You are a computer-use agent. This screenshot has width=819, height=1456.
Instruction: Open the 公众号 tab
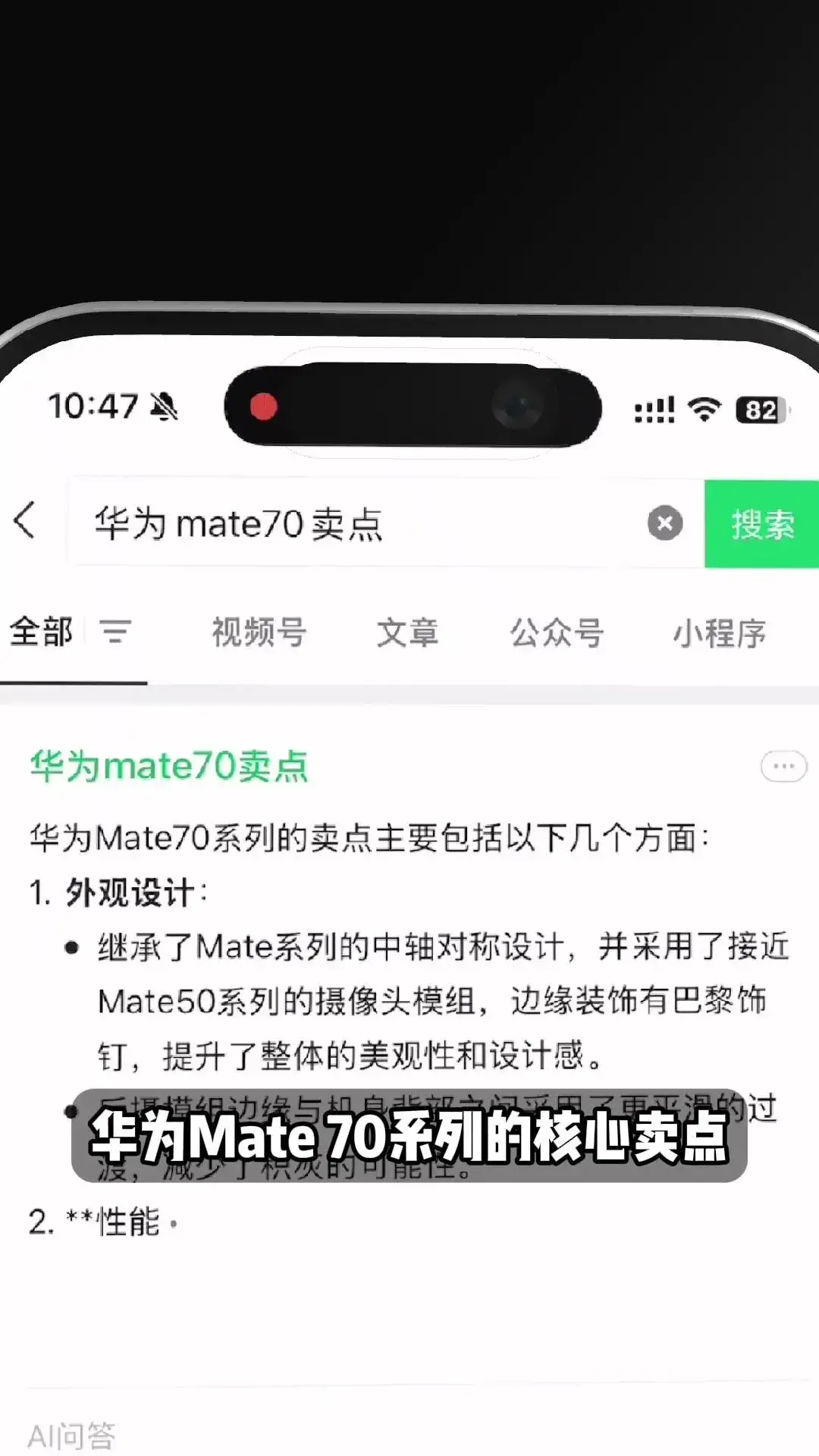point(556,633)
